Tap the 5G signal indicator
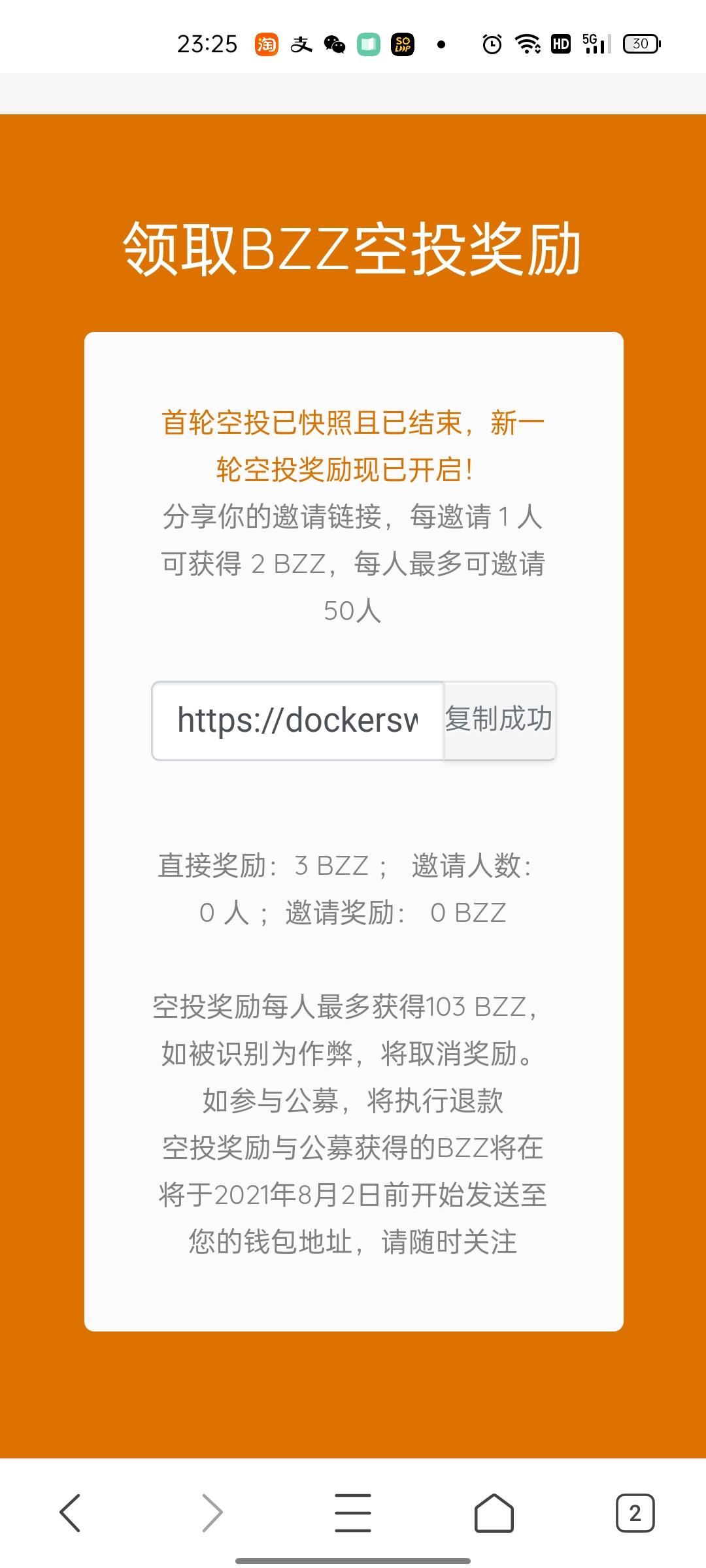 point(592,44)
